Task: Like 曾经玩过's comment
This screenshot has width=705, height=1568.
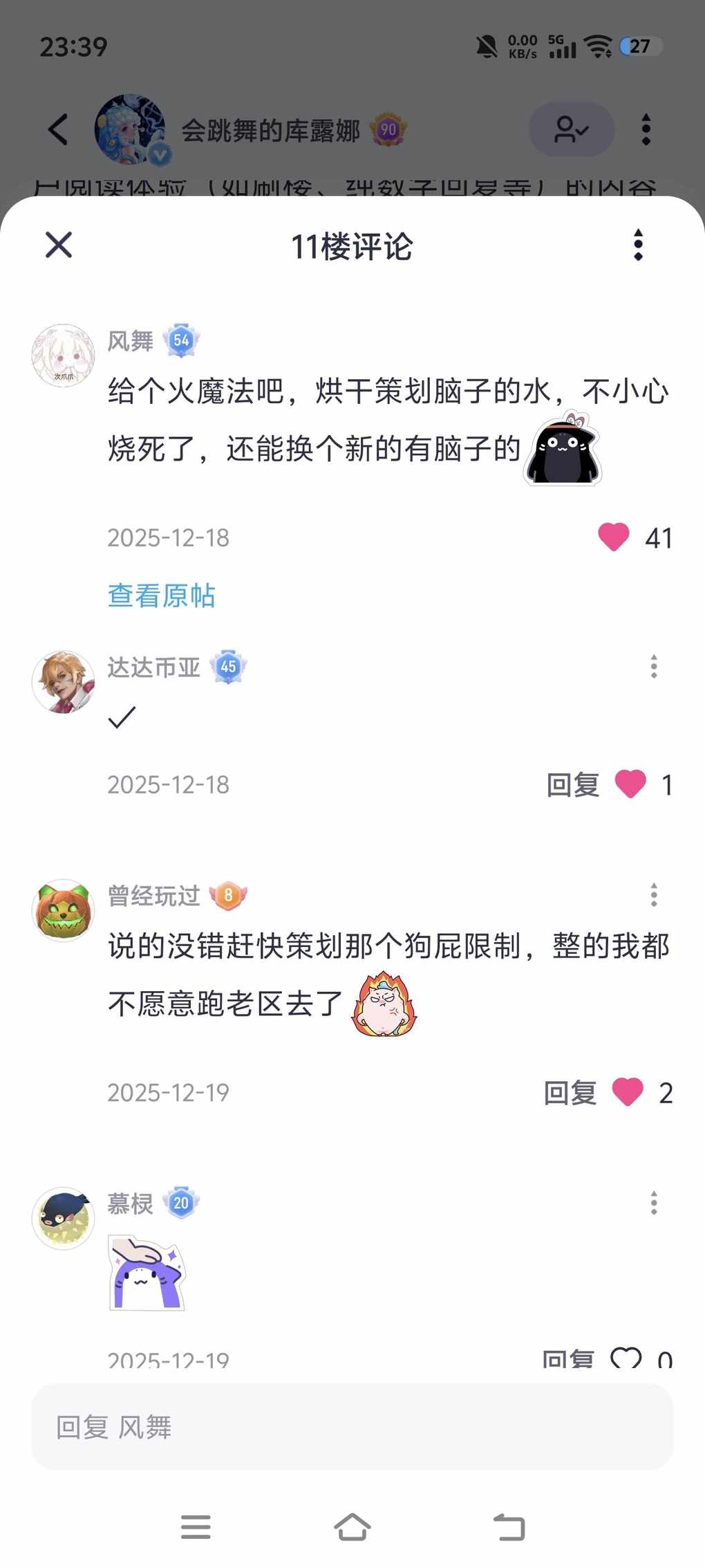Action: point(628,1093)
